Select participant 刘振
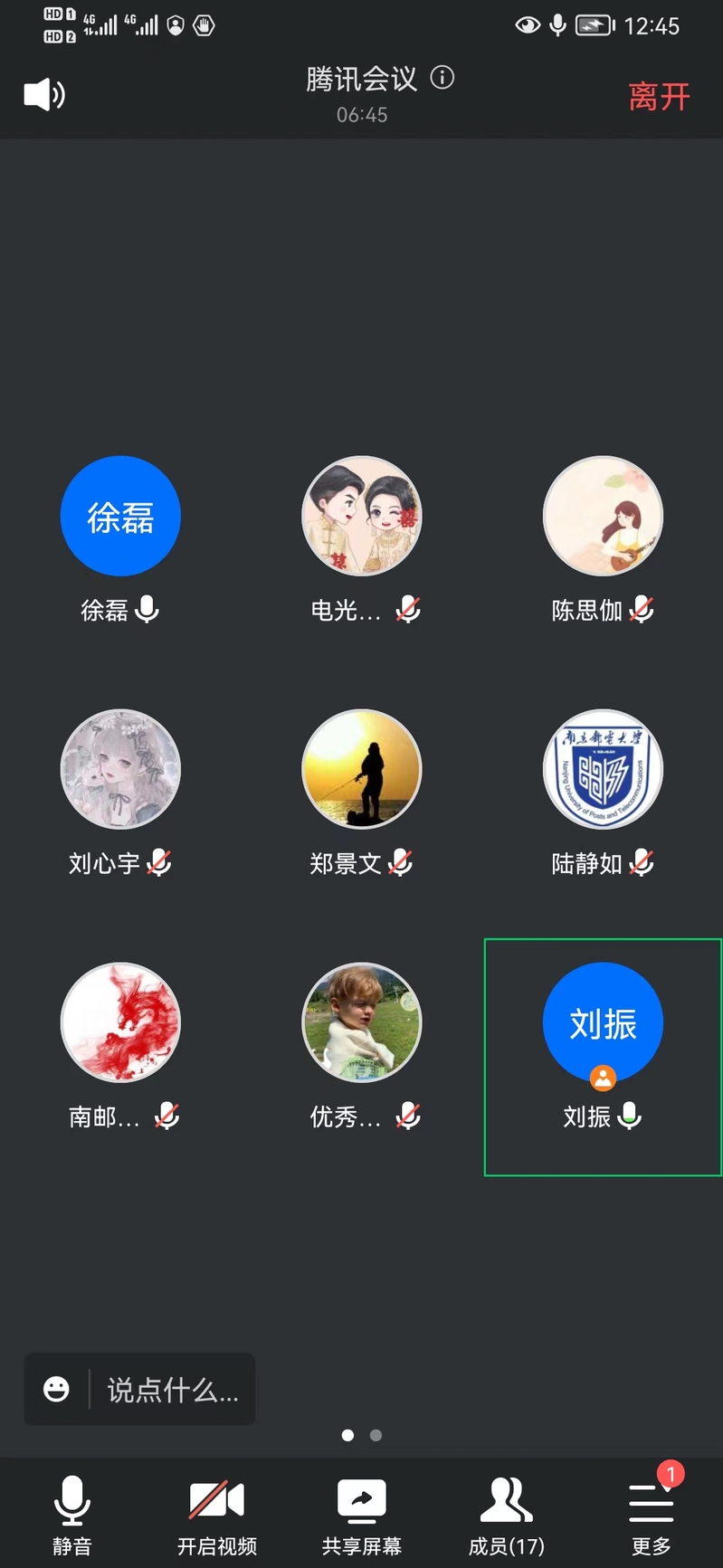Screen dimensions: 723x1568 coord(603,1023)
